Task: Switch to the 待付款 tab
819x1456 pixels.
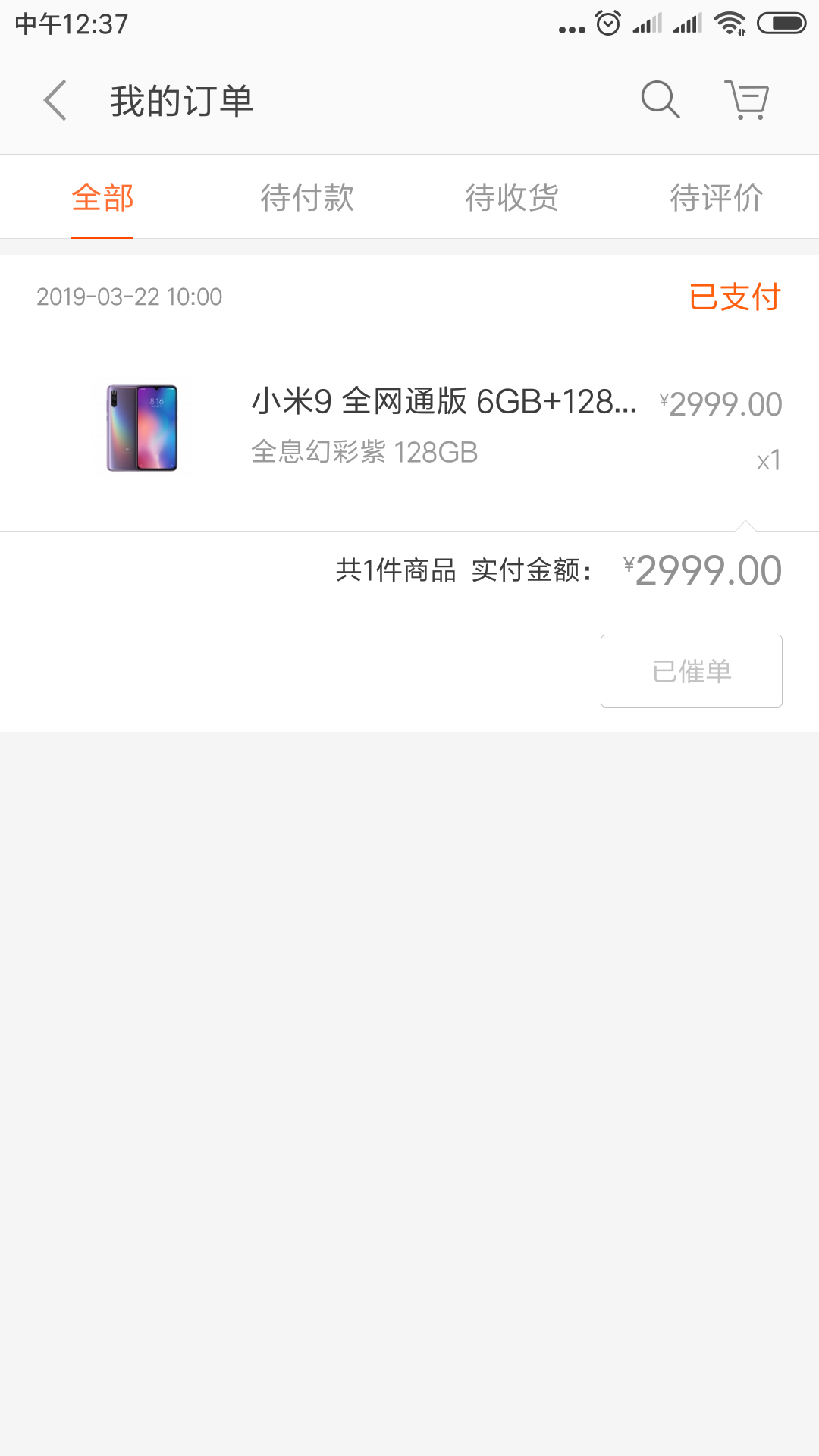Action: (x=307, y=198)
